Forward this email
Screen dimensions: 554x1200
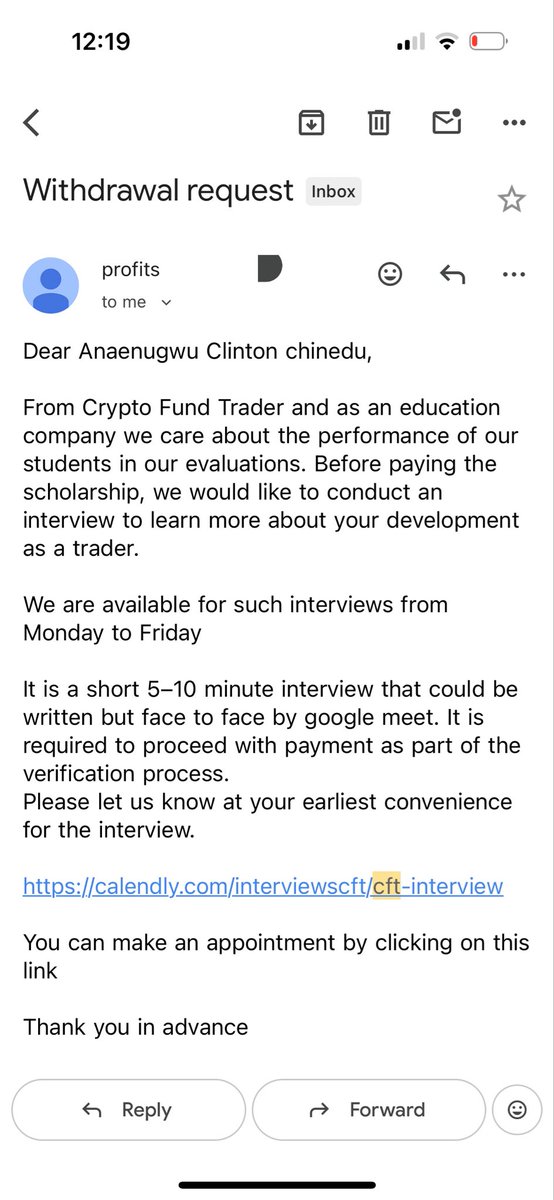pyautogui.click(x=368, y=1109)
